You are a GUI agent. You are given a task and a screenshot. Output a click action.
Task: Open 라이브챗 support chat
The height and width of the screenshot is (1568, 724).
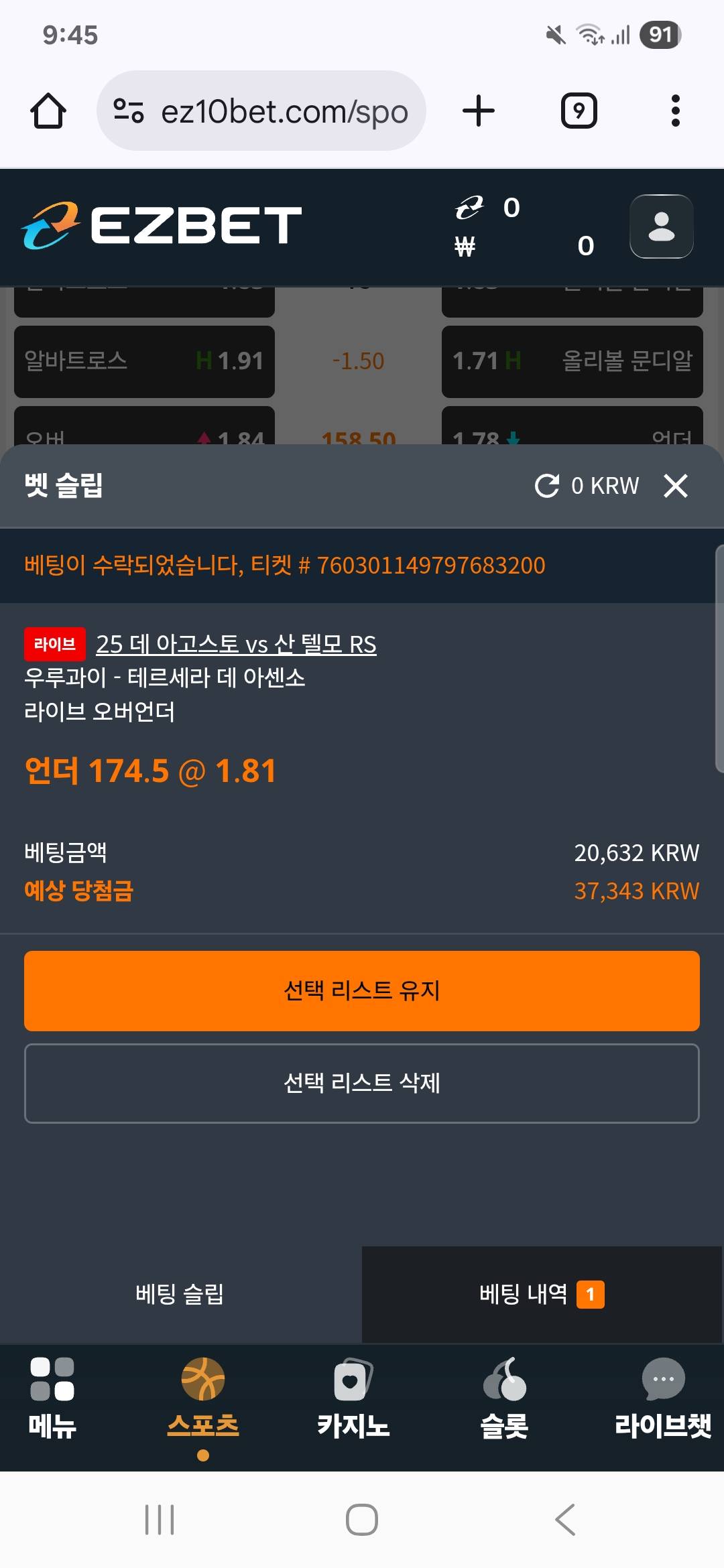(x=662, y=1398)
